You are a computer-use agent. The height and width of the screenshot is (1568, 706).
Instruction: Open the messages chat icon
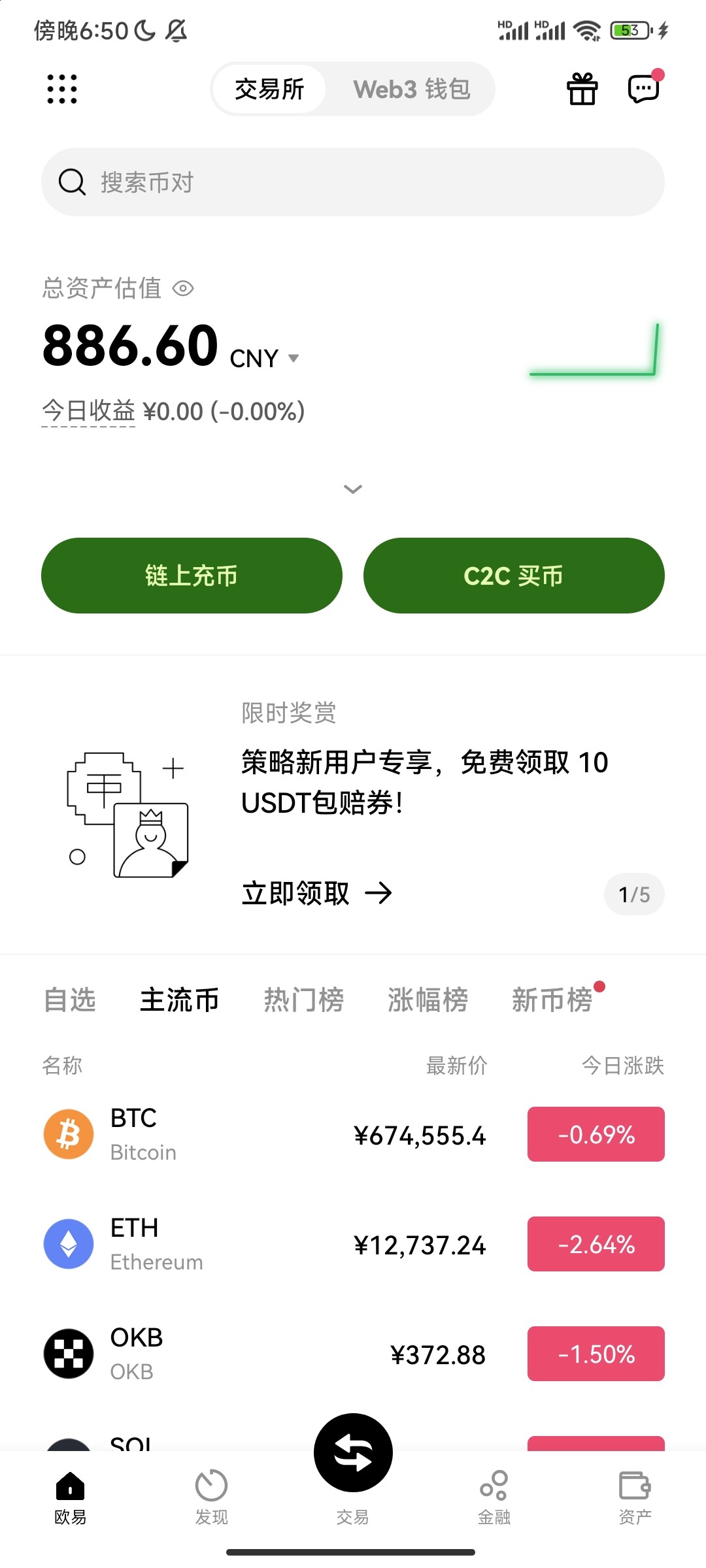(644, 89)
